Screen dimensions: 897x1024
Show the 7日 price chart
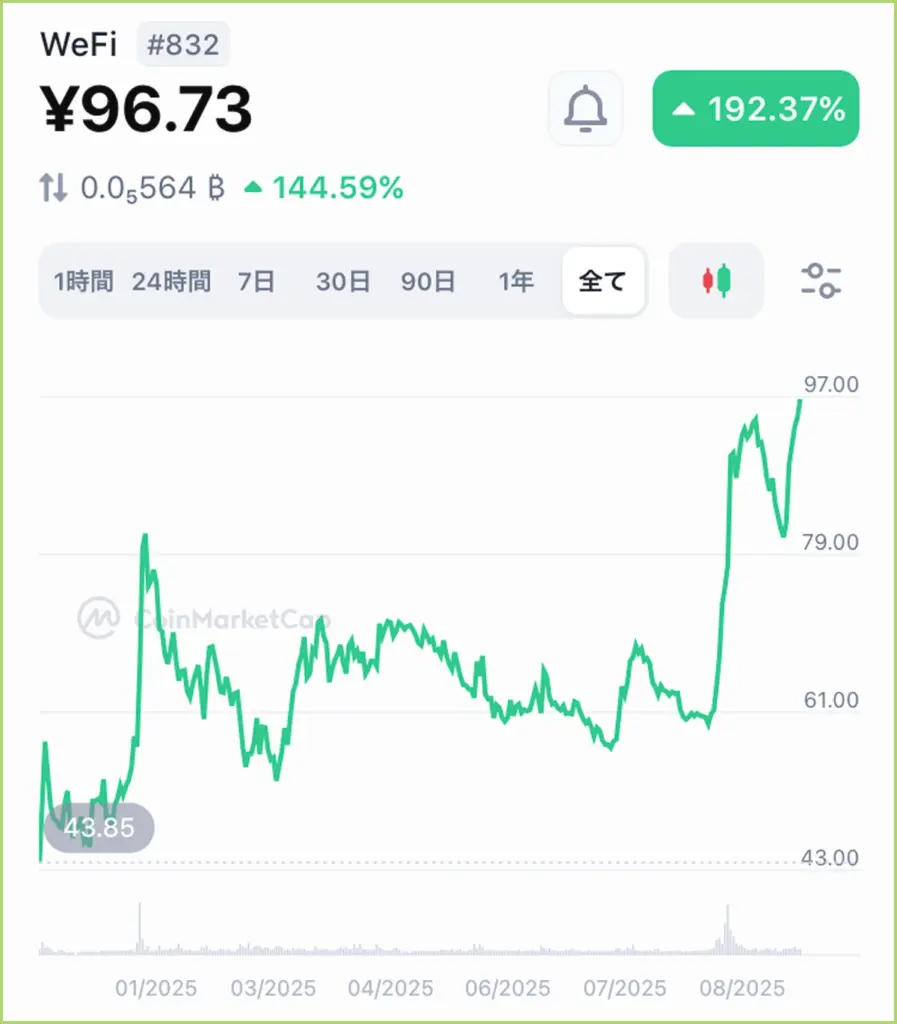[x=256, y=281]
